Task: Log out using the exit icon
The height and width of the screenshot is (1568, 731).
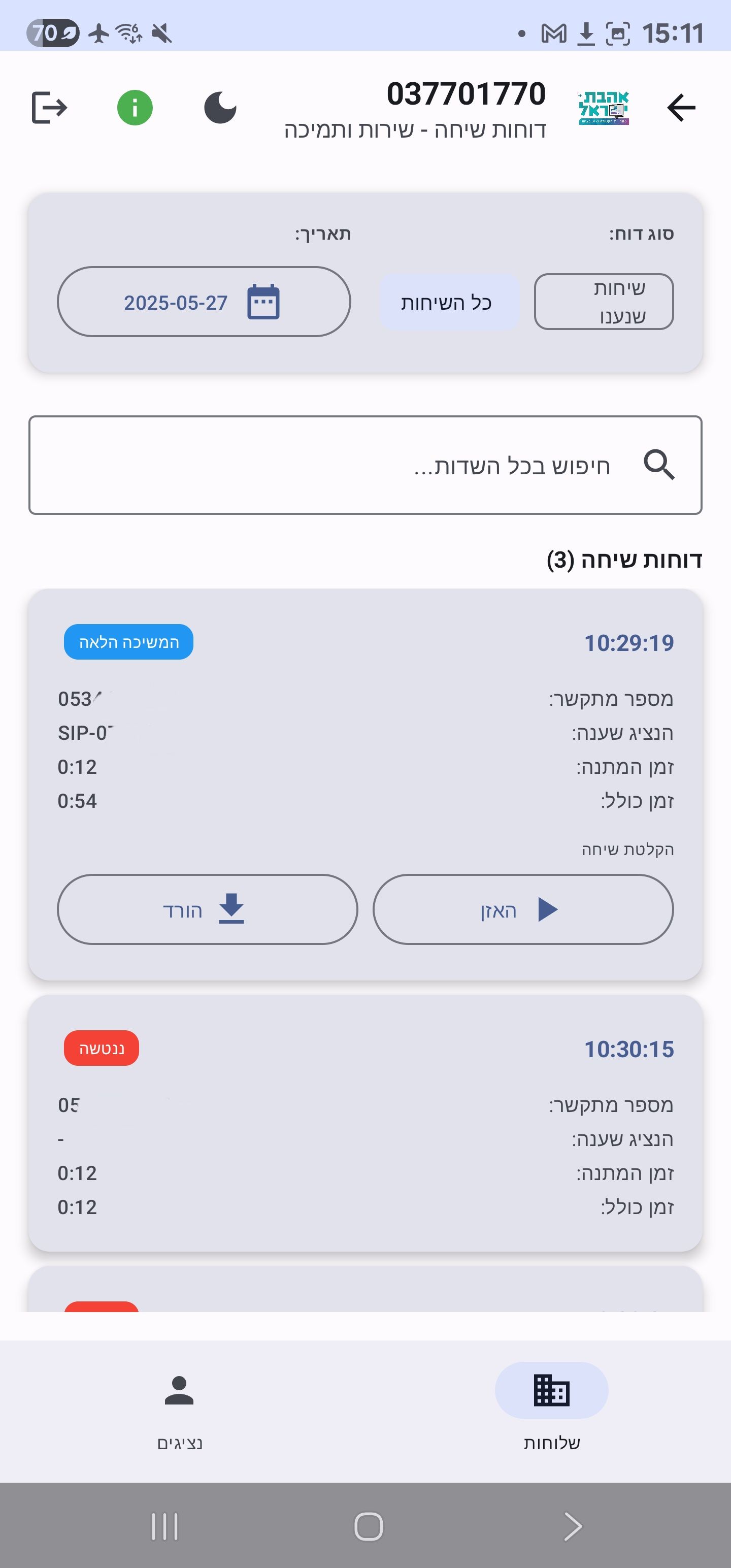Action: point(49,108)
